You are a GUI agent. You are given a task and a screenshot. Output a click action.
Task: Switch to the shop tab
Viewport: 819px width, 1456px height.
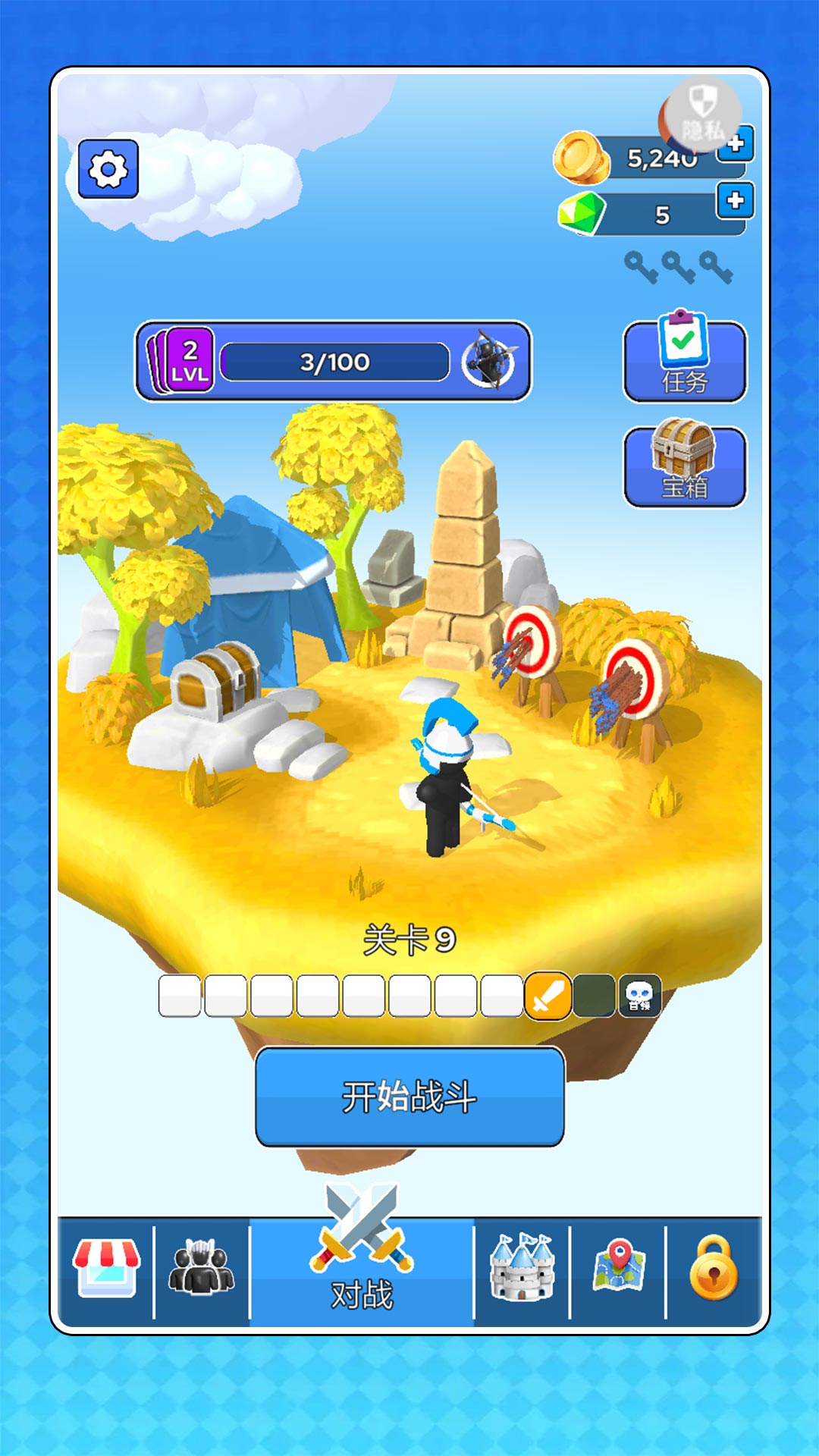pyautogui.click(x=106, y=1270)
